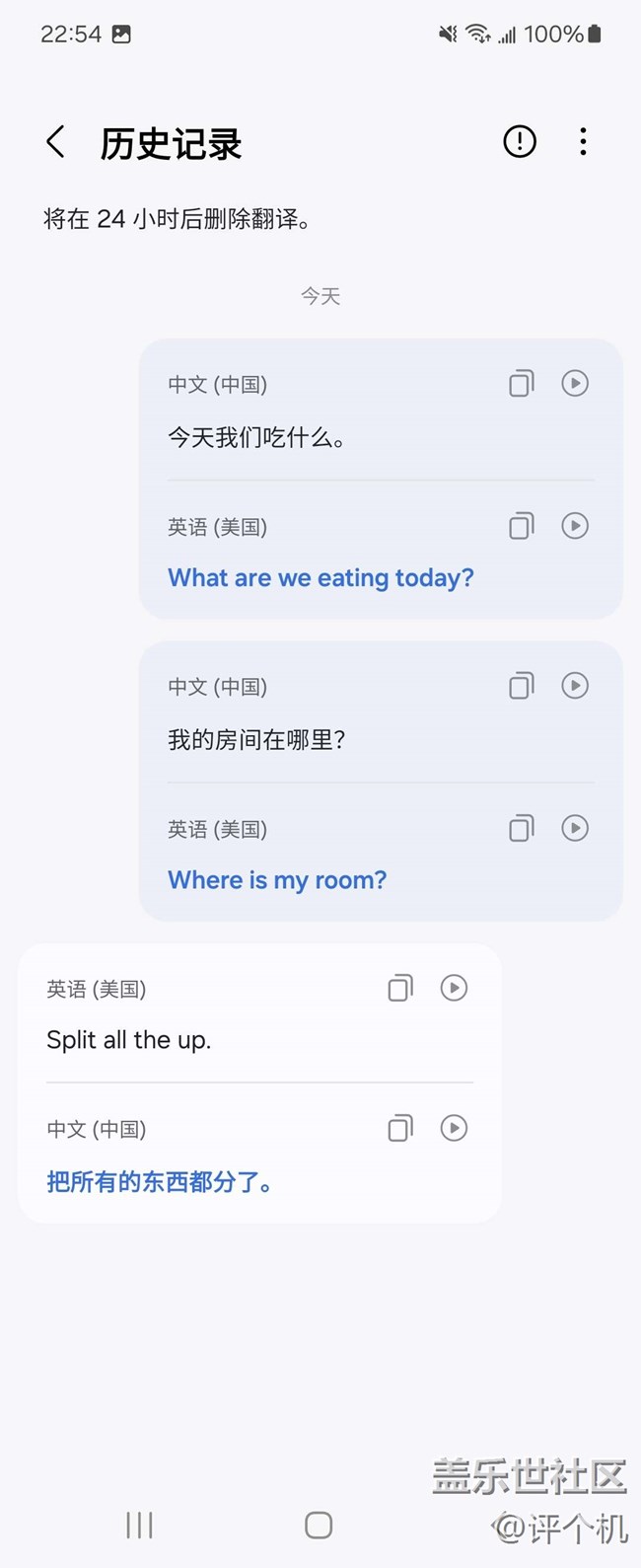Copy "Where is my room?" translation
The image size is (641, 1568).
(521, 828)
